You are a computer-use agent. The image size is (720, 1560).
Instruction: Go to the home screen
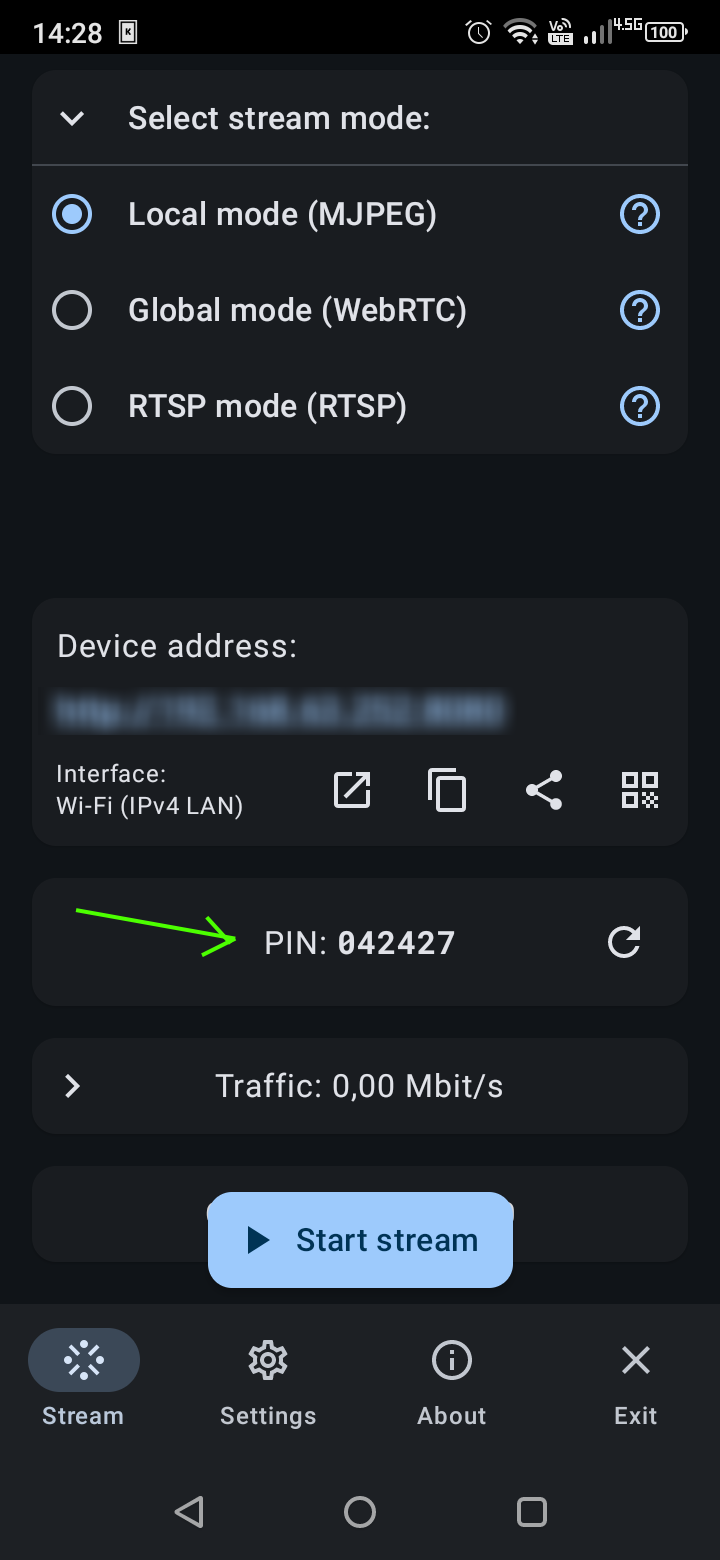(360, 1511)
